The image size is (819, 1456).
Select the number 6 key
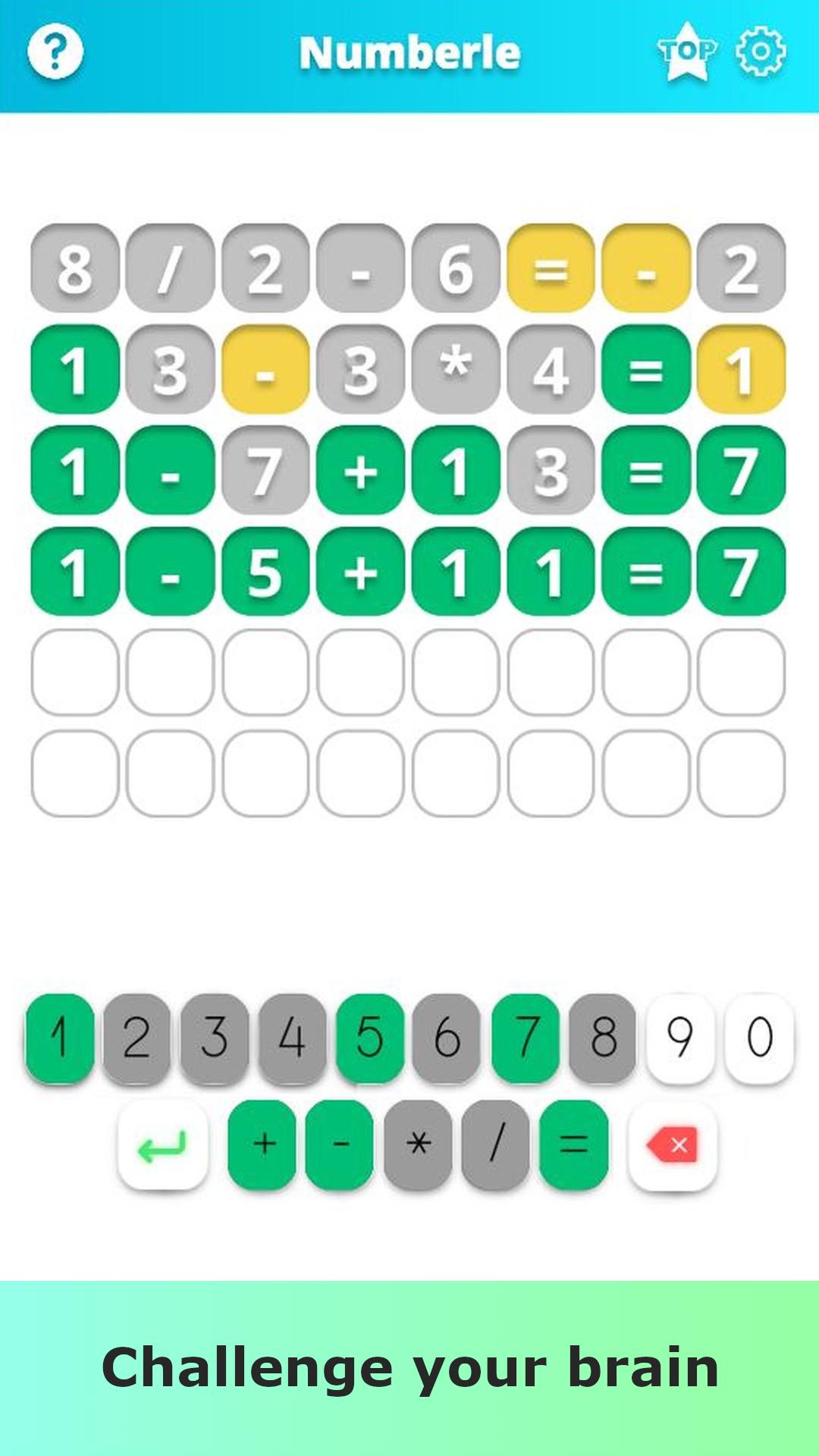click(x=447, y=1037)
